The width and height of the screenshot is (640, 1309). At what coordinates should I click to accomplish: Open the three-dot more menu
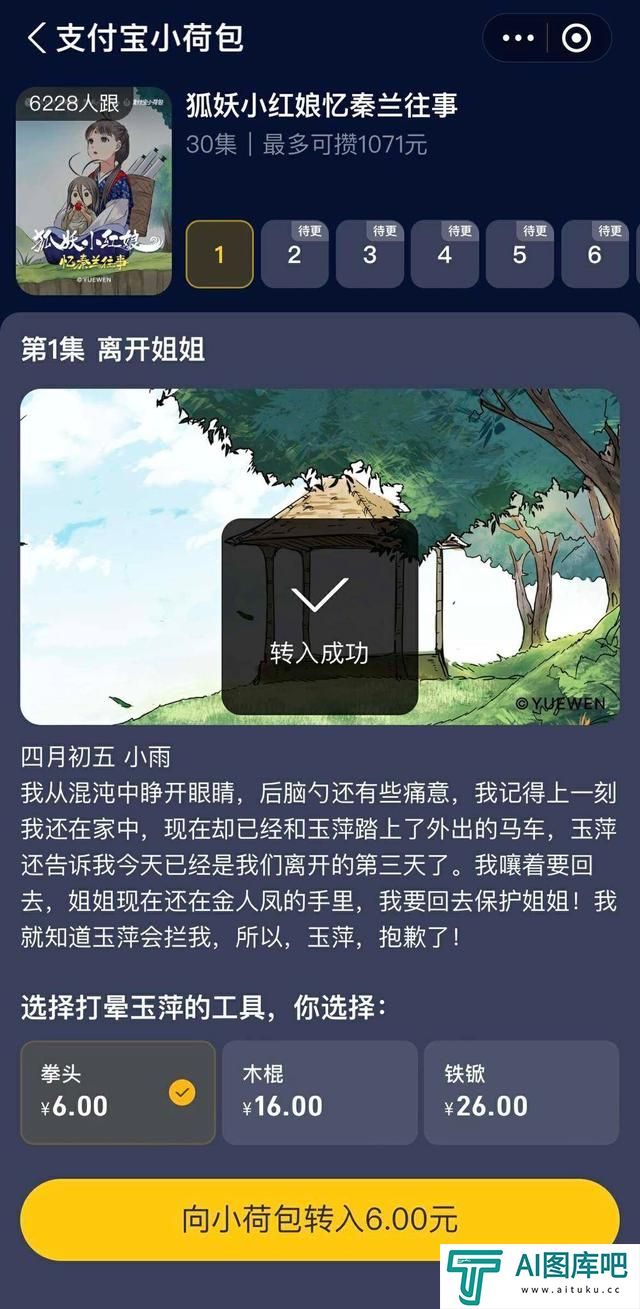click(x=518, y=39)
